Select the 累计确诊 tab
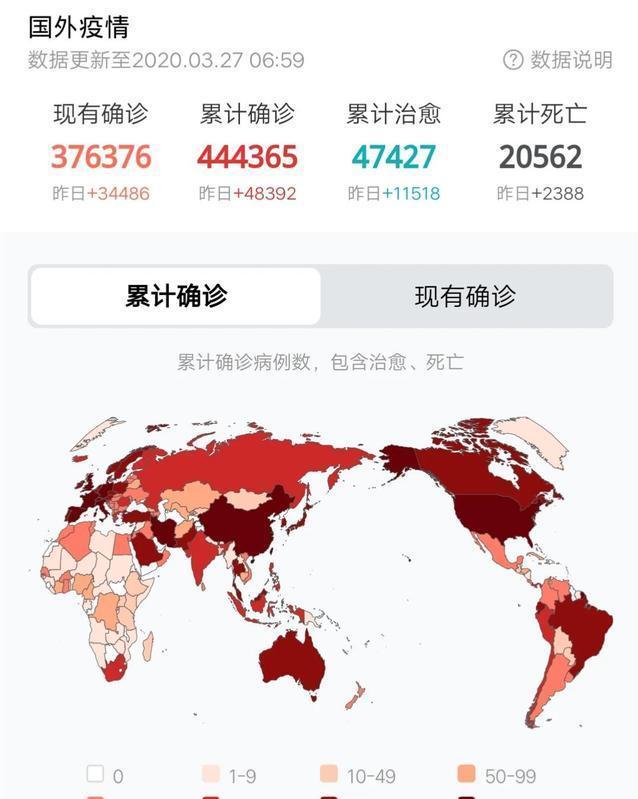This screenshot has height=799, width=638. pyautogui.click(x=176, y=296)
